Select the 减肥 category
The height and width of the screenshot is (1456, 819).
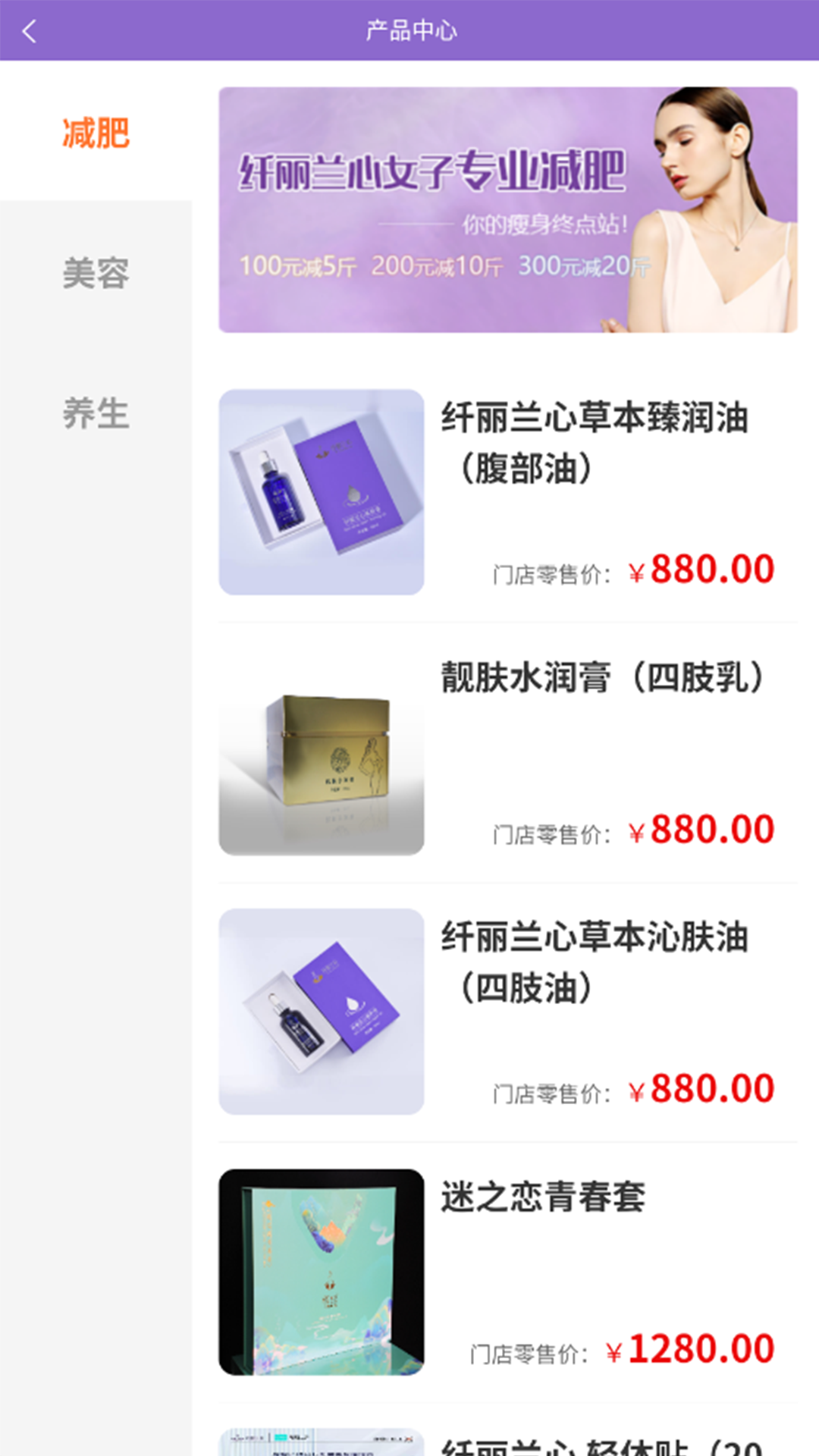96,133
